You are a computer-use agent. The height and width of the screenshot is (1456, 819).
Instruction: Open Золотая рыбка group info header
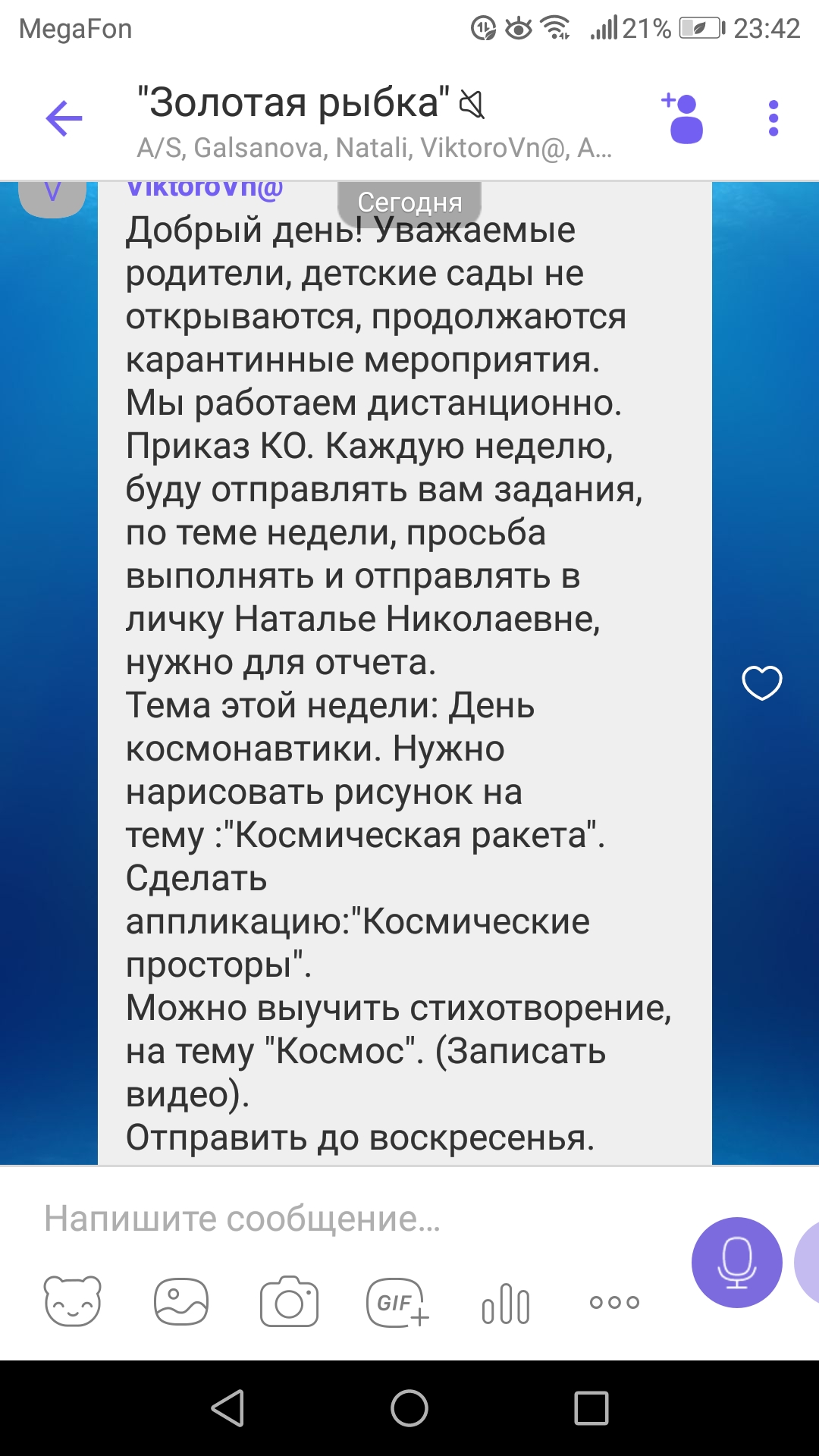[x=372, y=120]
